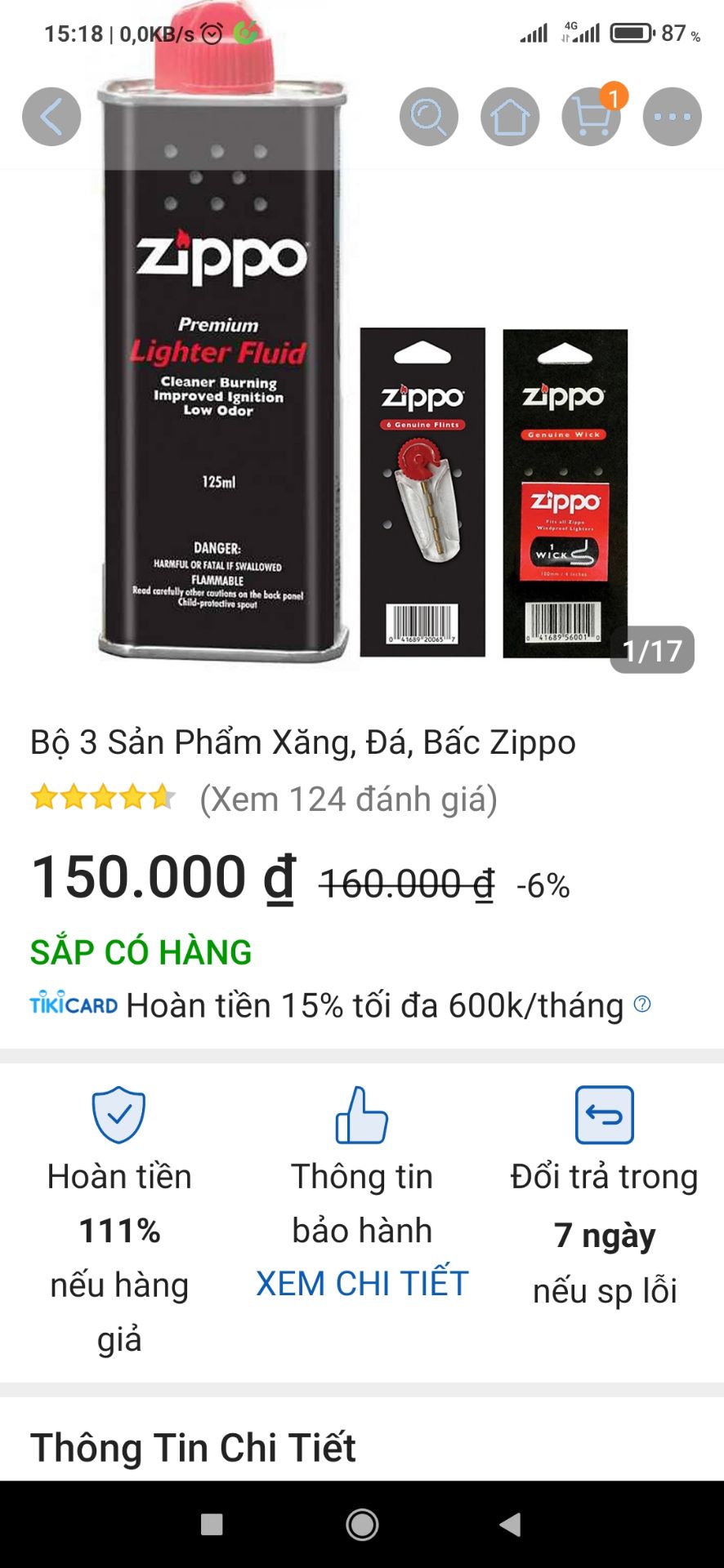Image resolution: width=724 pixels, height=1568 pixels.
Task: Tap the cart item count badge
Action: 613,96
